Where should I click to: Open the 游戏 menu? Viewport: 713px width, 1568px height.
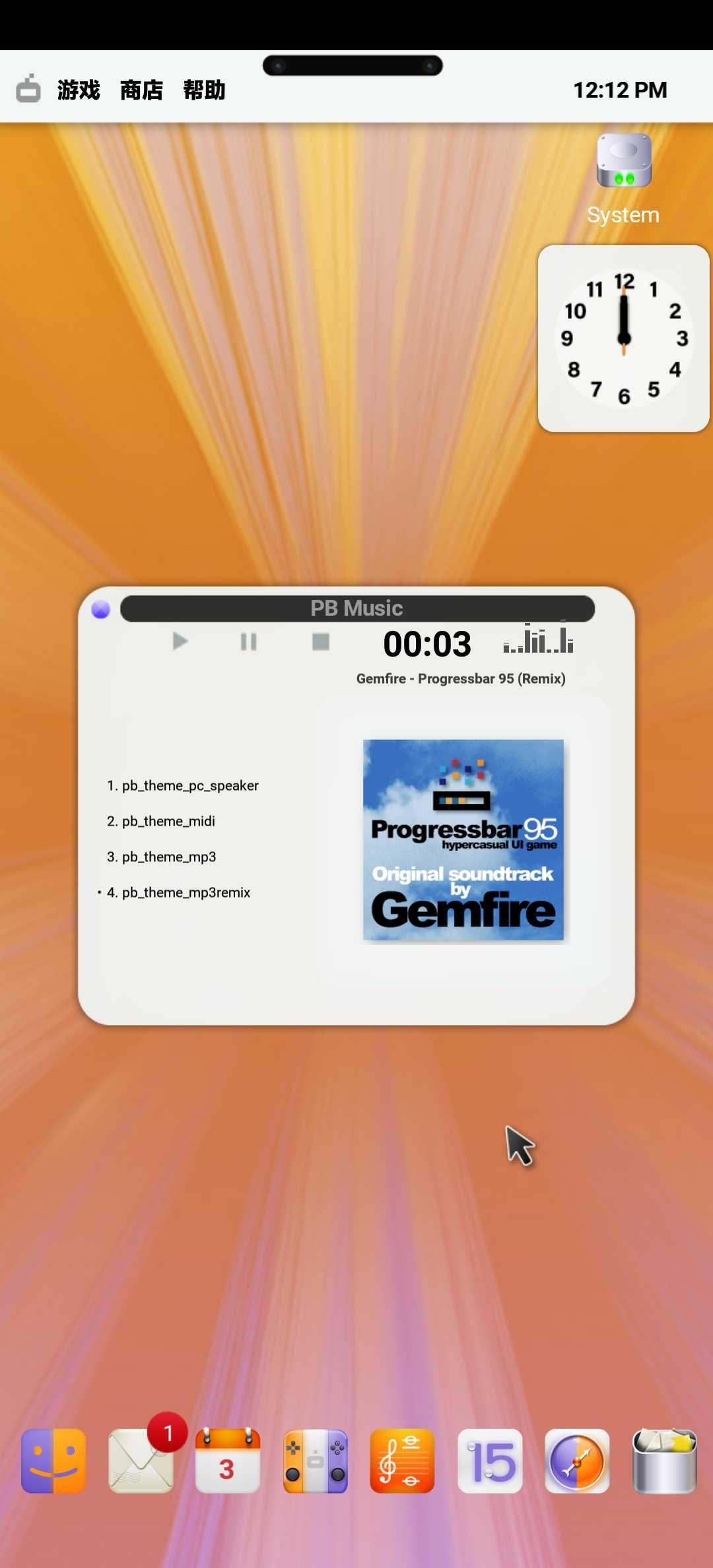79,90
